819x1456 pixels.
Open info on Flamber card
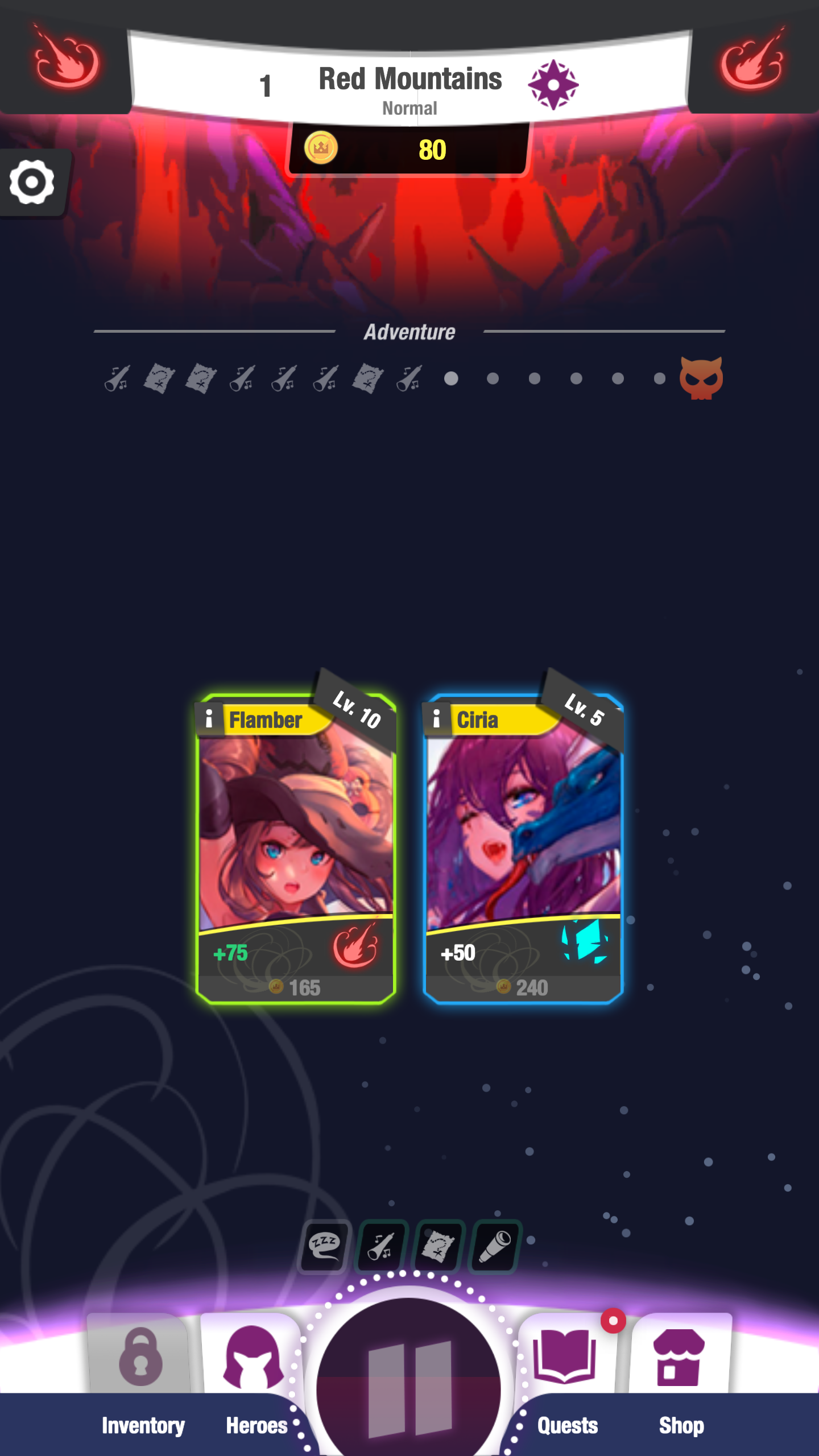pyautogui.click(x=209, y=719)
